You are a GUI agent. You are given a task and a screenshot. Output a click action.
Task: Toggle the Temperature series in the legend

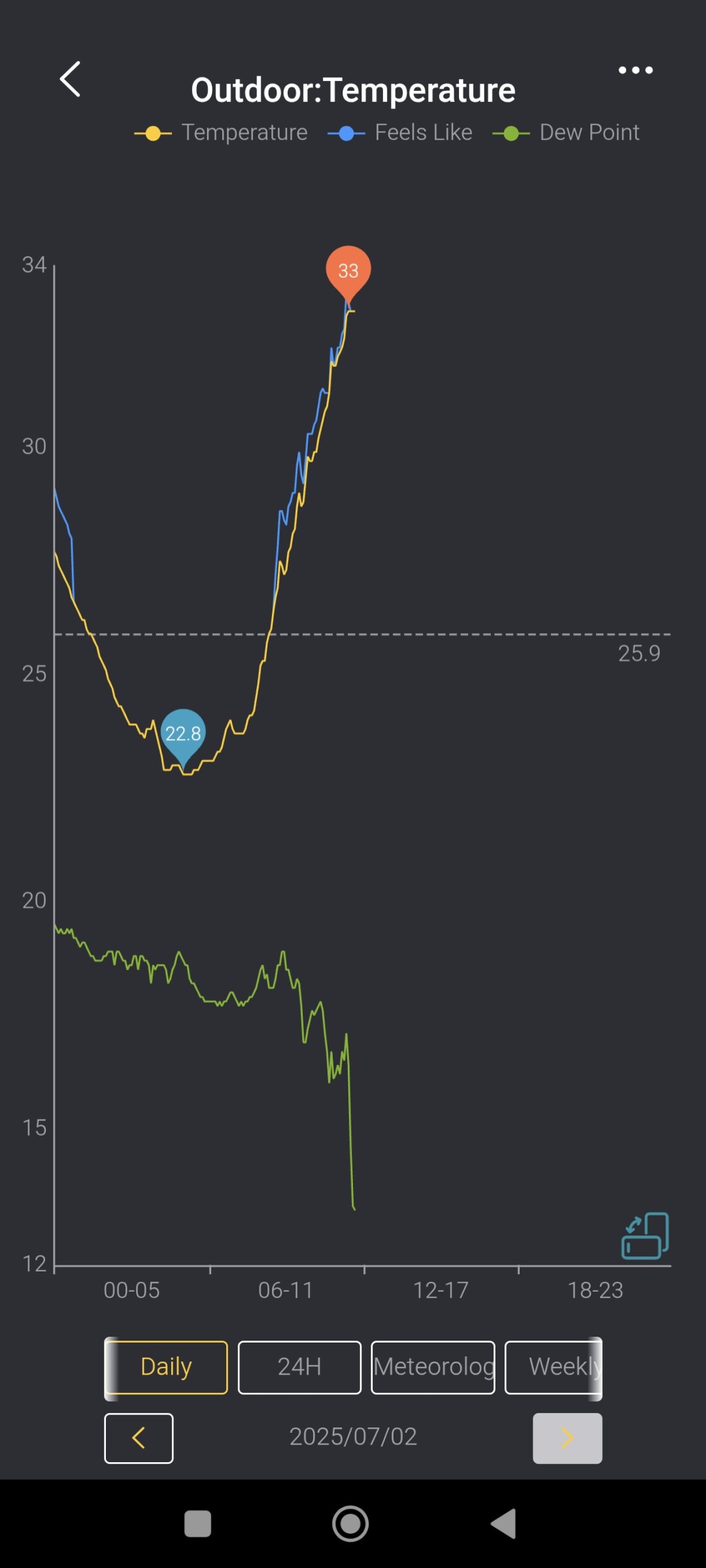(221, 133)
